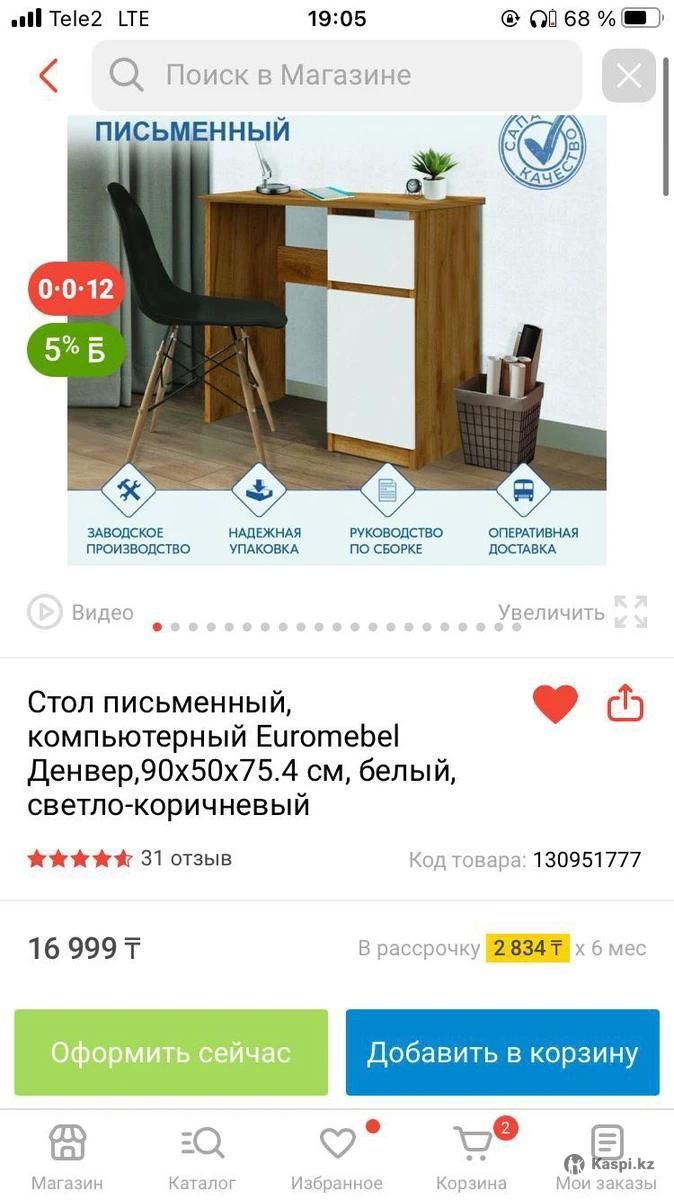Tap 'Оформить сейчас' to order now
Screen dimensions: 674x1200
(171, 1052)
